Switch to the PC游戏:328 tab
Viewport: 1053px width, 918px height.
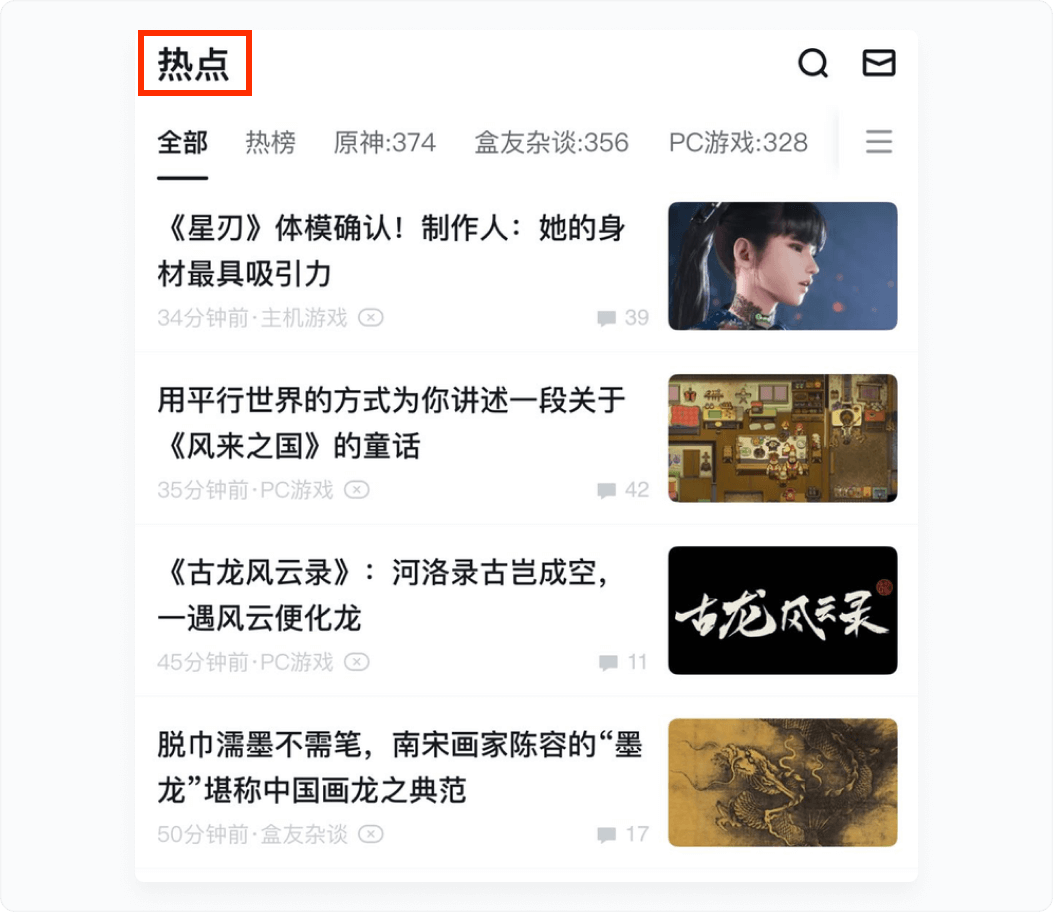[x=738, y=143]
